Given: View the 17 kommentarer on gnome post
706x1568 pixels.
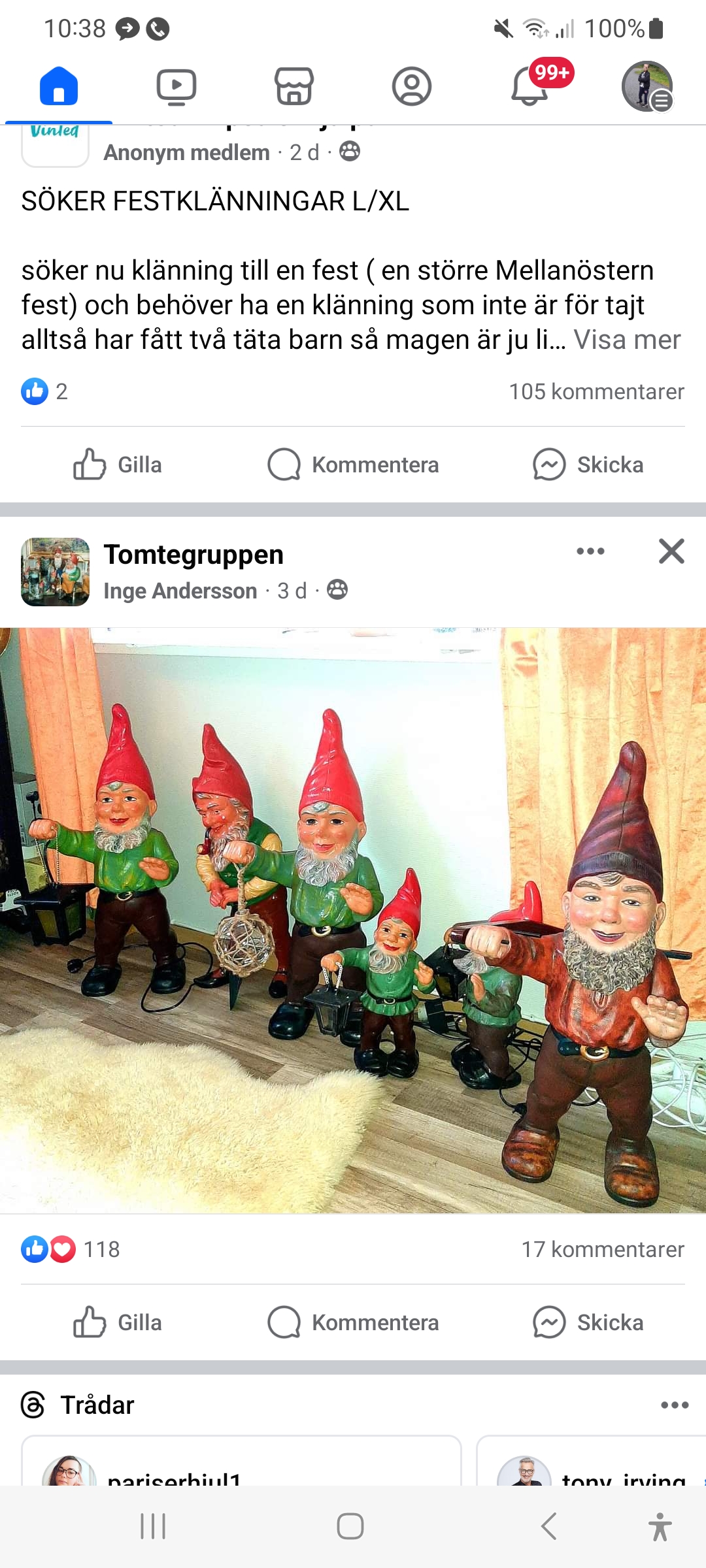Looking at the screenshot, I should [602, 1250].
